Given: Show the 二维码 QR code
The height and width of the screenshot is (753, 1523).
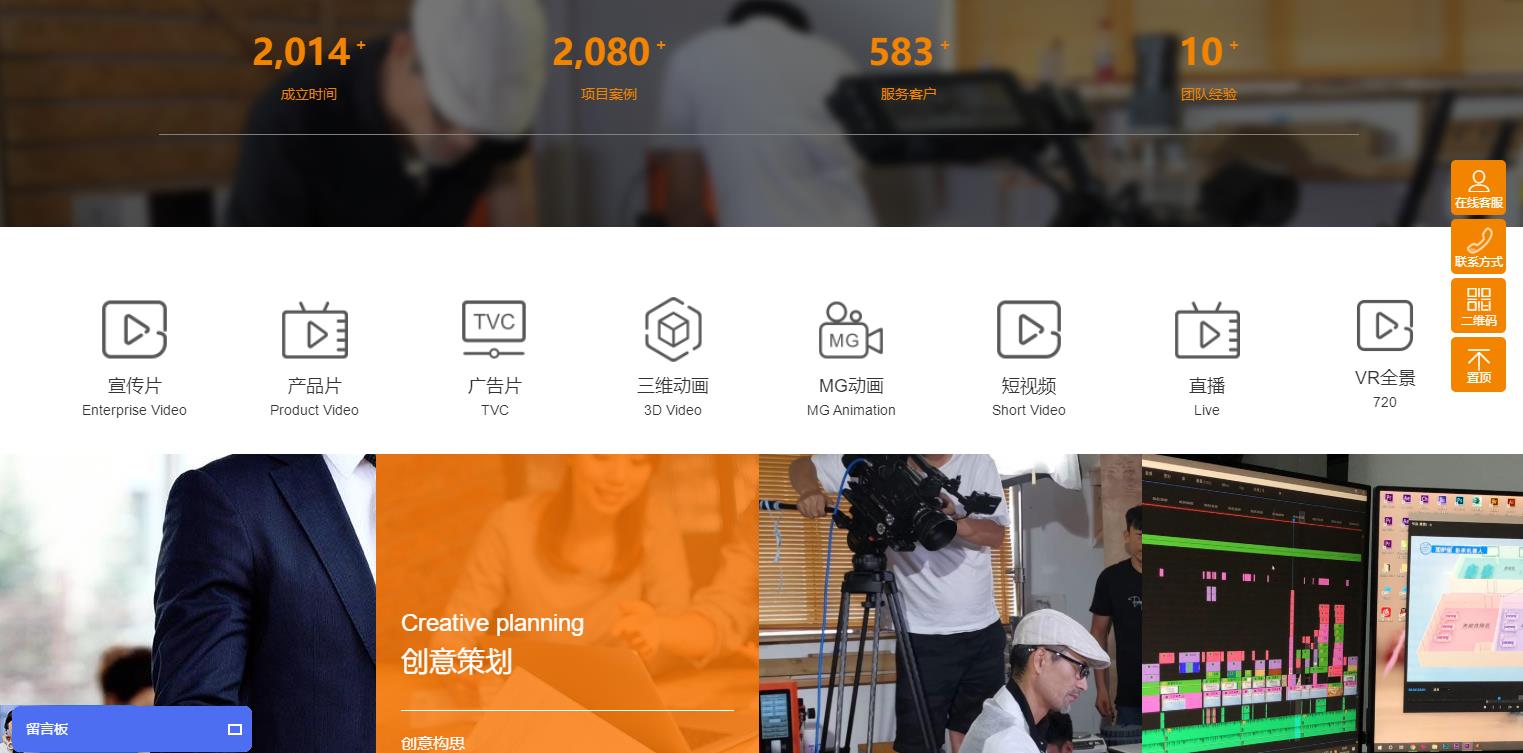Looking at the screenshot, I should (x=1478, y=306).
